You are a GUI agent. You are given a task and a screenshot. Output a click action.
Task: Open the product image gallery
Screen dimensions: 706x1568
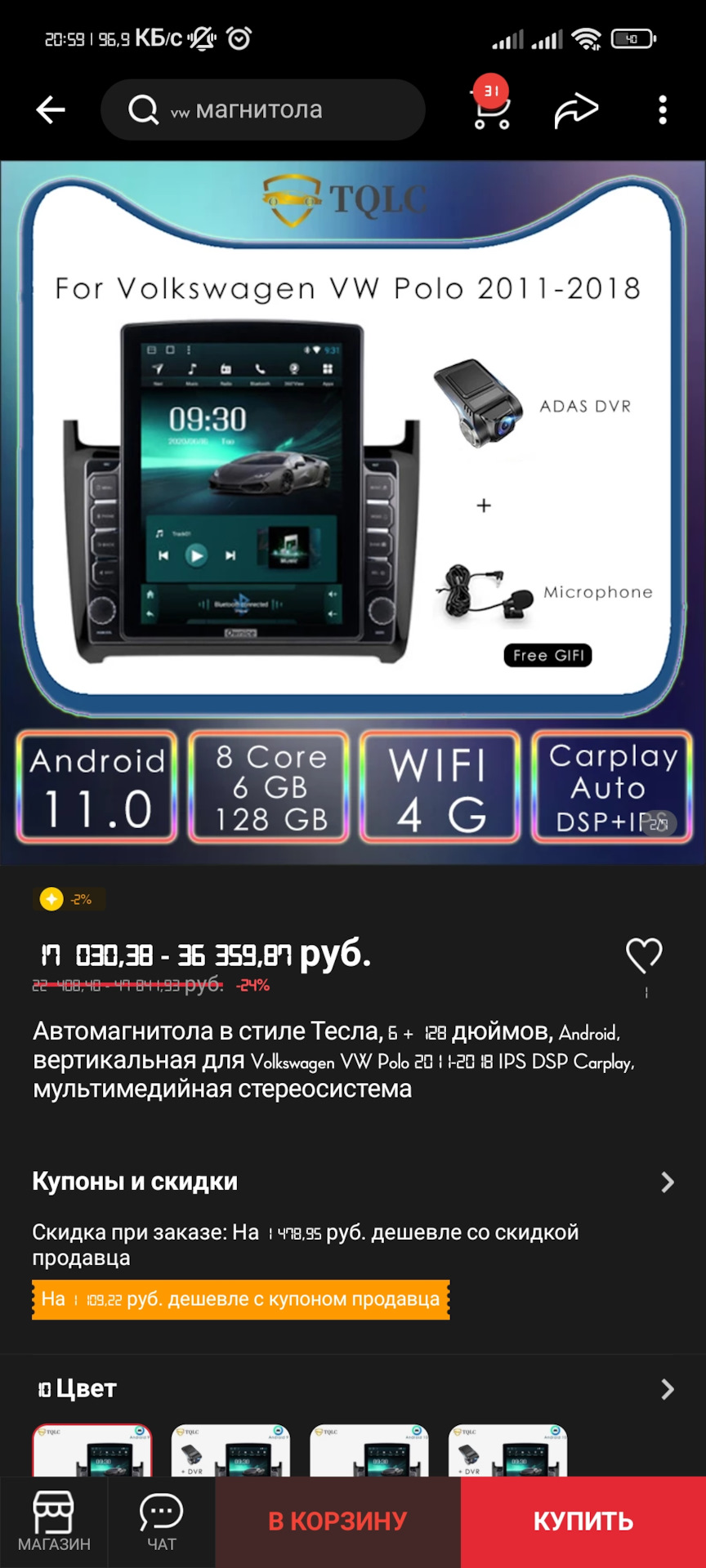click(x=353, y=512)
